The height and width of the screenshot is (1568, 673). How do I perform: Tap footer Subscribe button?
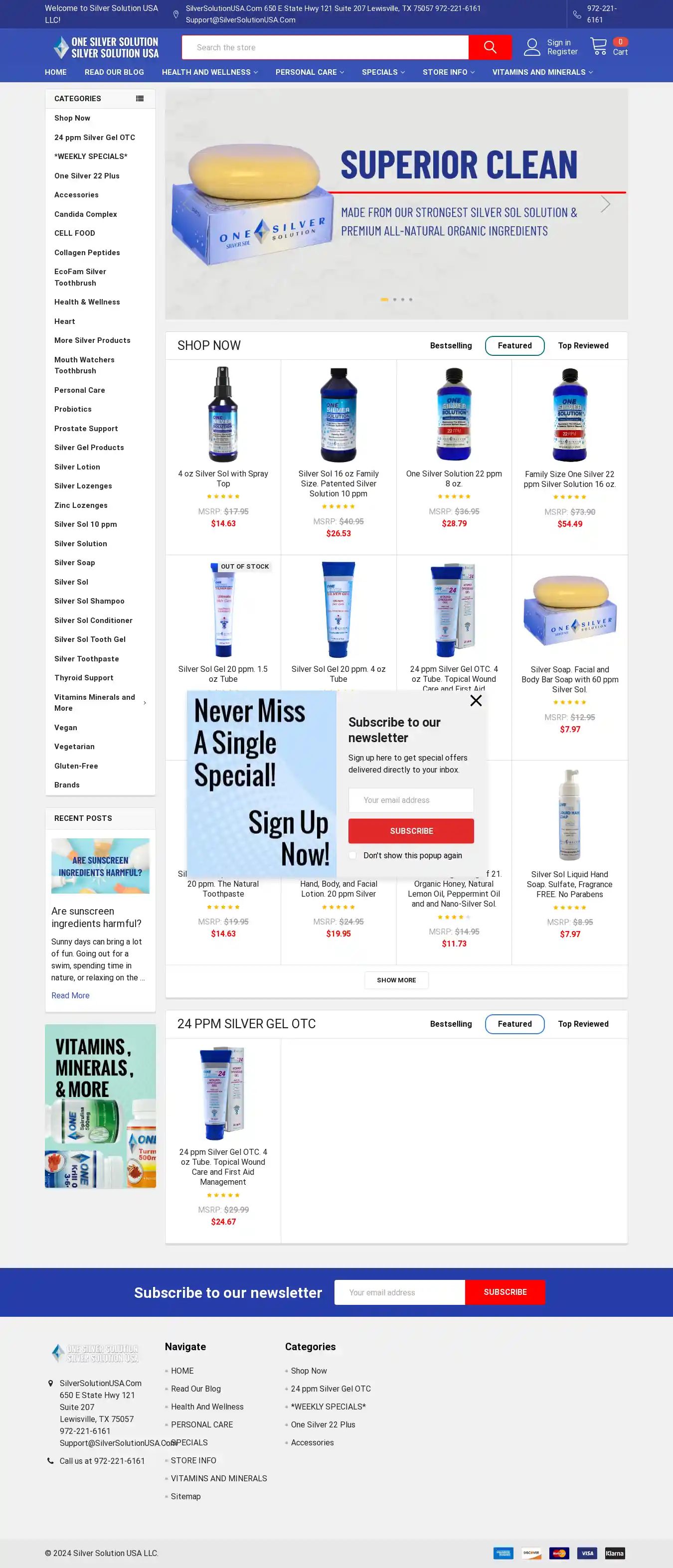[505, 1292]
